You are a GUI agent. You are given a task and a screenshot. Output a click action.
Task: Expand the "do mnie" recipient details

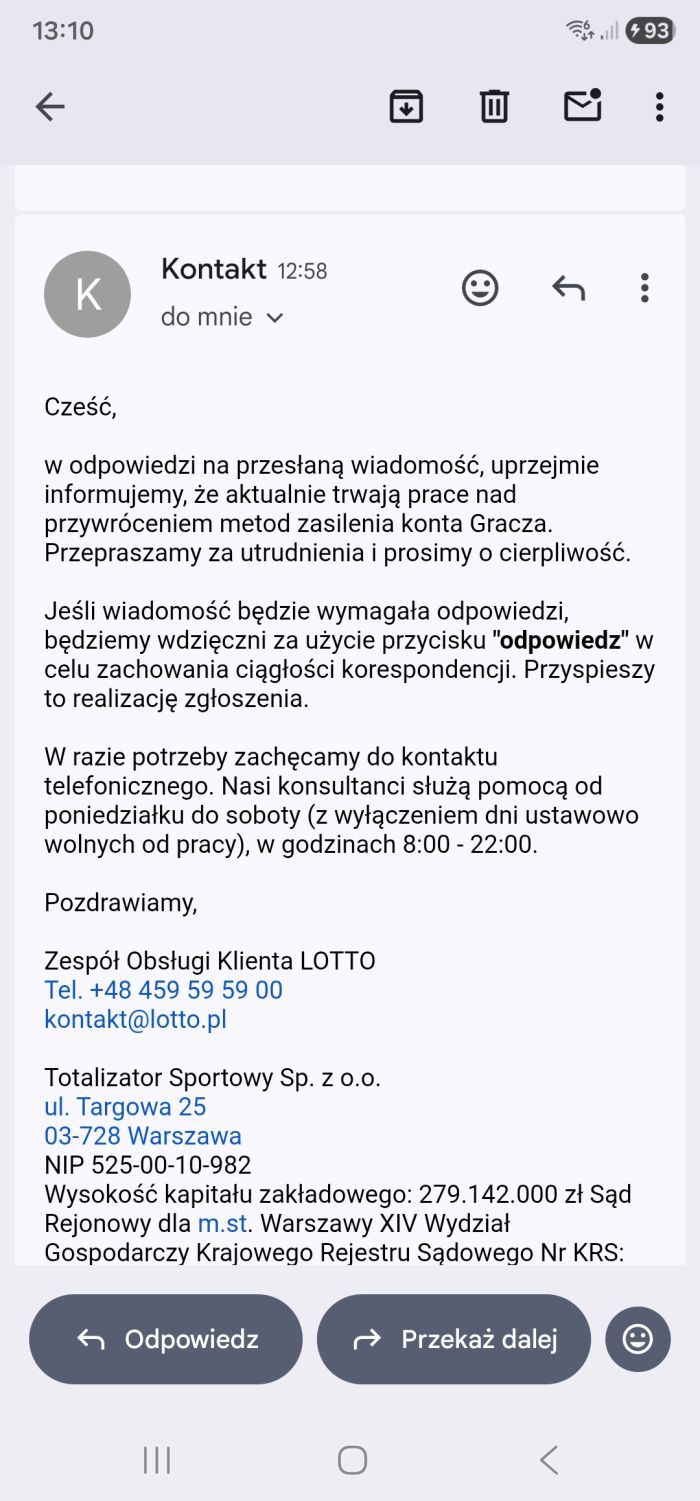coord(223,317)
